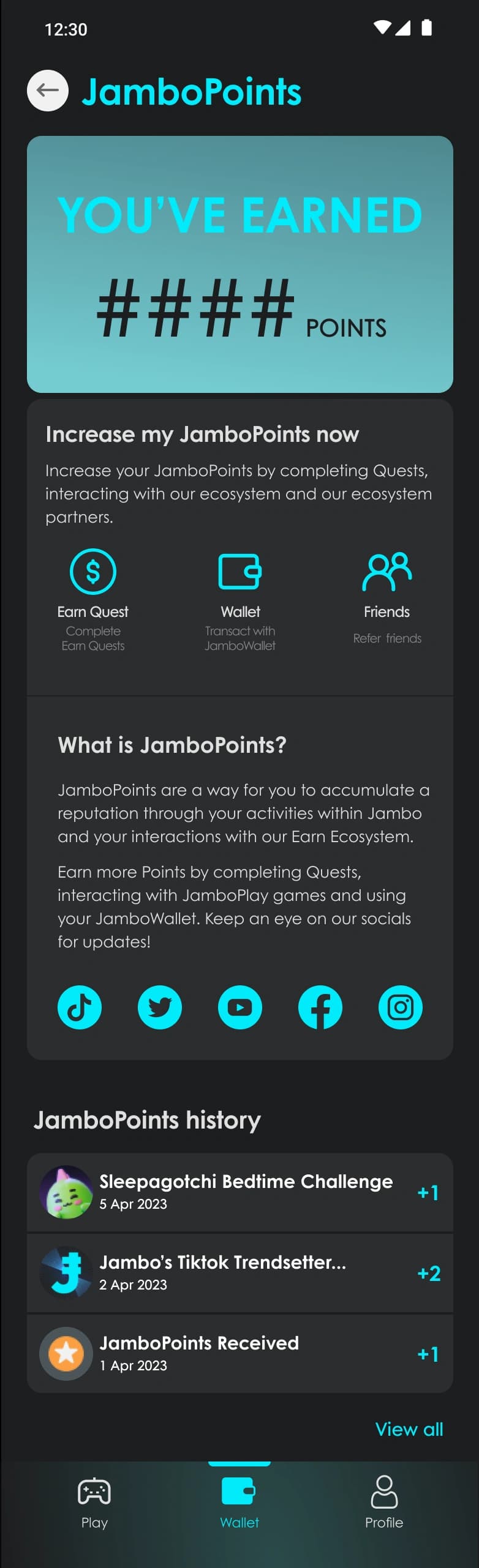Image resolution: width=479 pixels, height=1568 pixels.
Task: Open the Instagram social icon
Action: coord(401,1007)
